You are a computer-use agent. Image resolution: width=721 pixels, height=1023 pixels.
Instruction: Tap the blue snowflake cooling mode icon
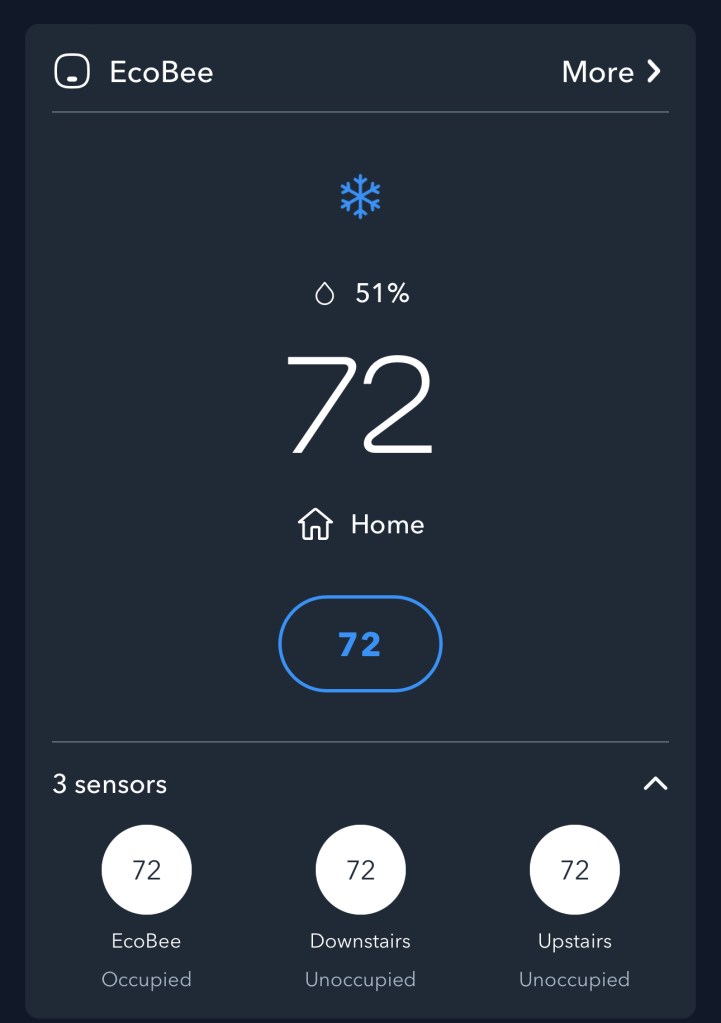coord(360,197)
